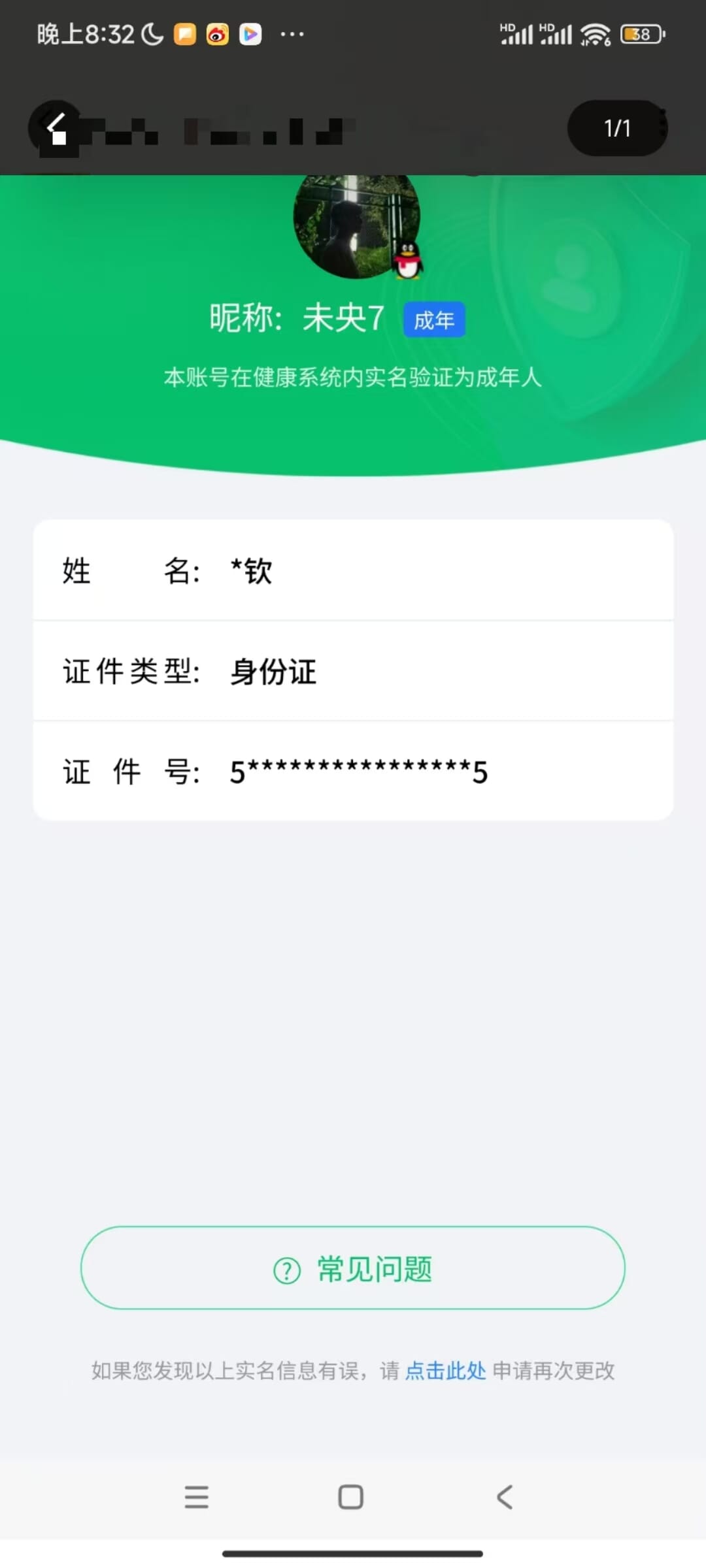Open recent apps with the three-line button

(x=197, y=1498)
